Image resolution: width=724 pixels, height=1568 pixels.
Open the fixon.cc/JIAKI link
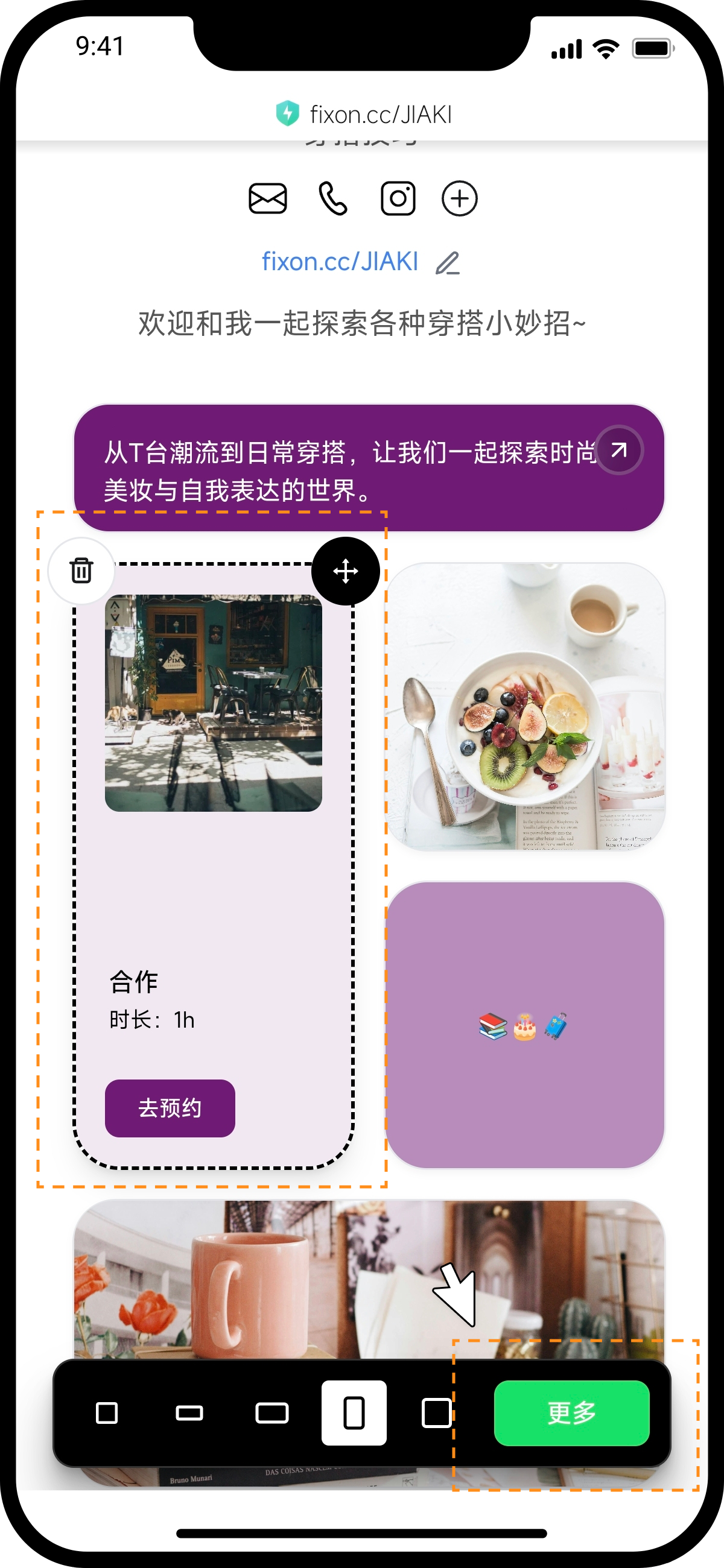pos(340,262)
